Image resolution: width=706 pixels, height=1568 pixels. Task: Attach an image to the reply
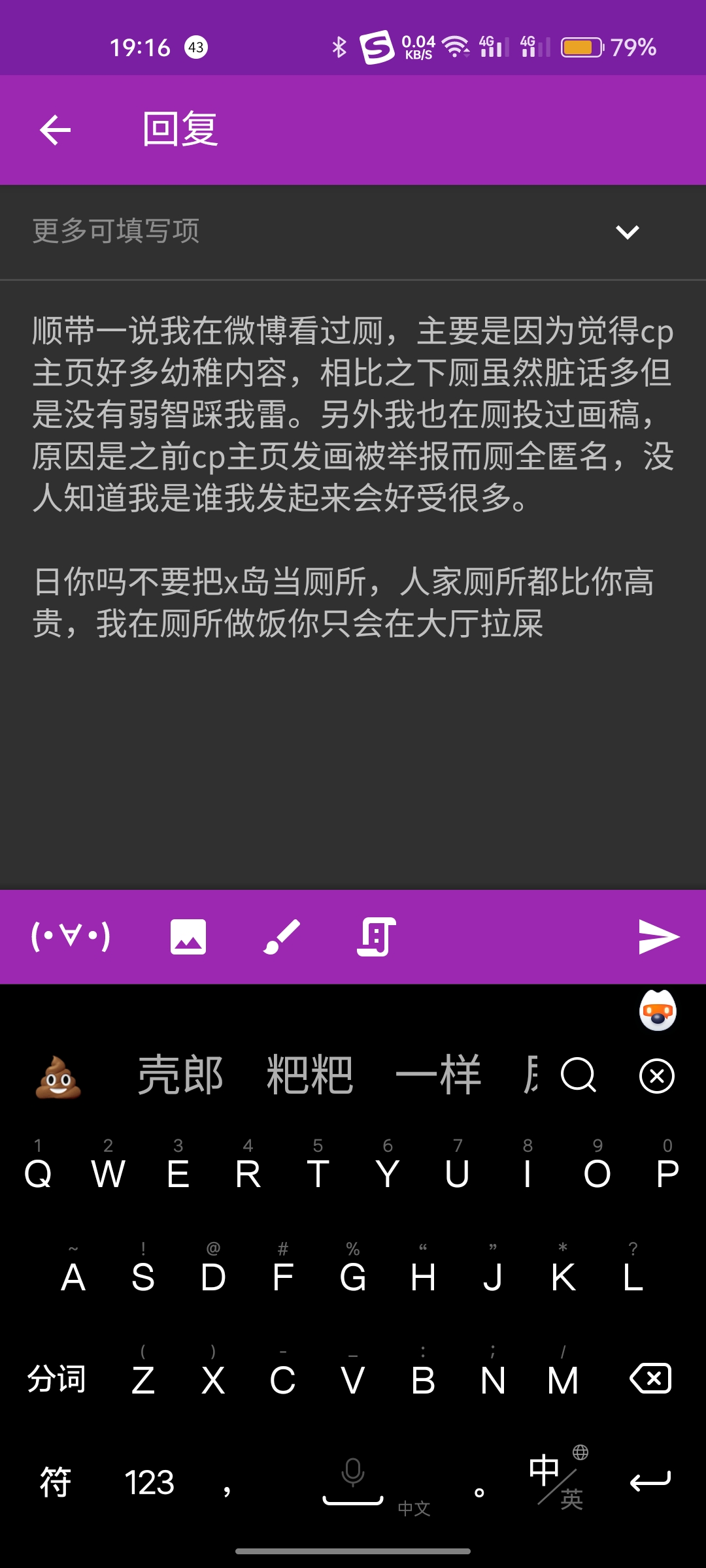188,937
